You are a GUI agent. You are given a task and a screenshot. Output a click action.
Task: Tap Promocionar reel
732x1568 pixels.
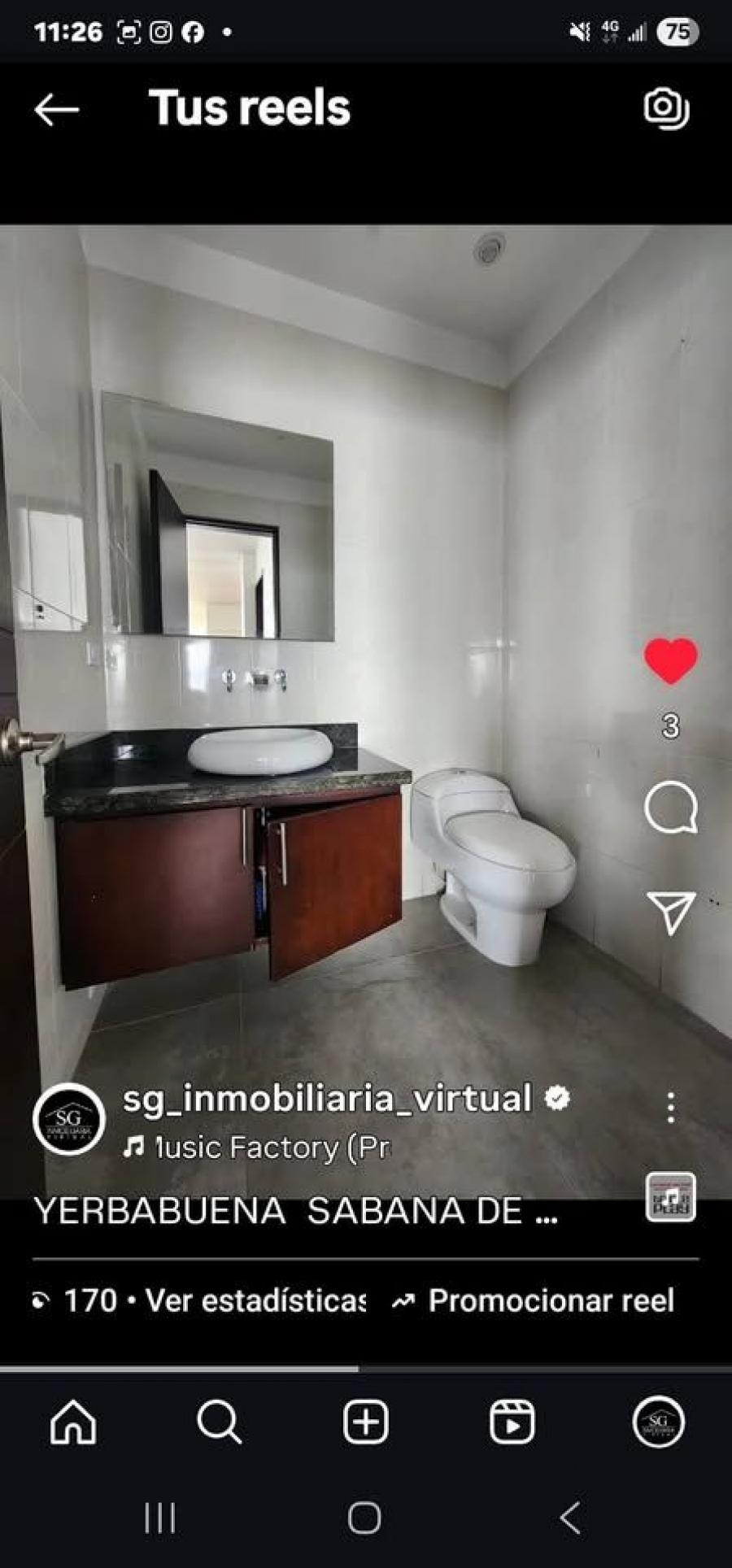click(534, 1300)
